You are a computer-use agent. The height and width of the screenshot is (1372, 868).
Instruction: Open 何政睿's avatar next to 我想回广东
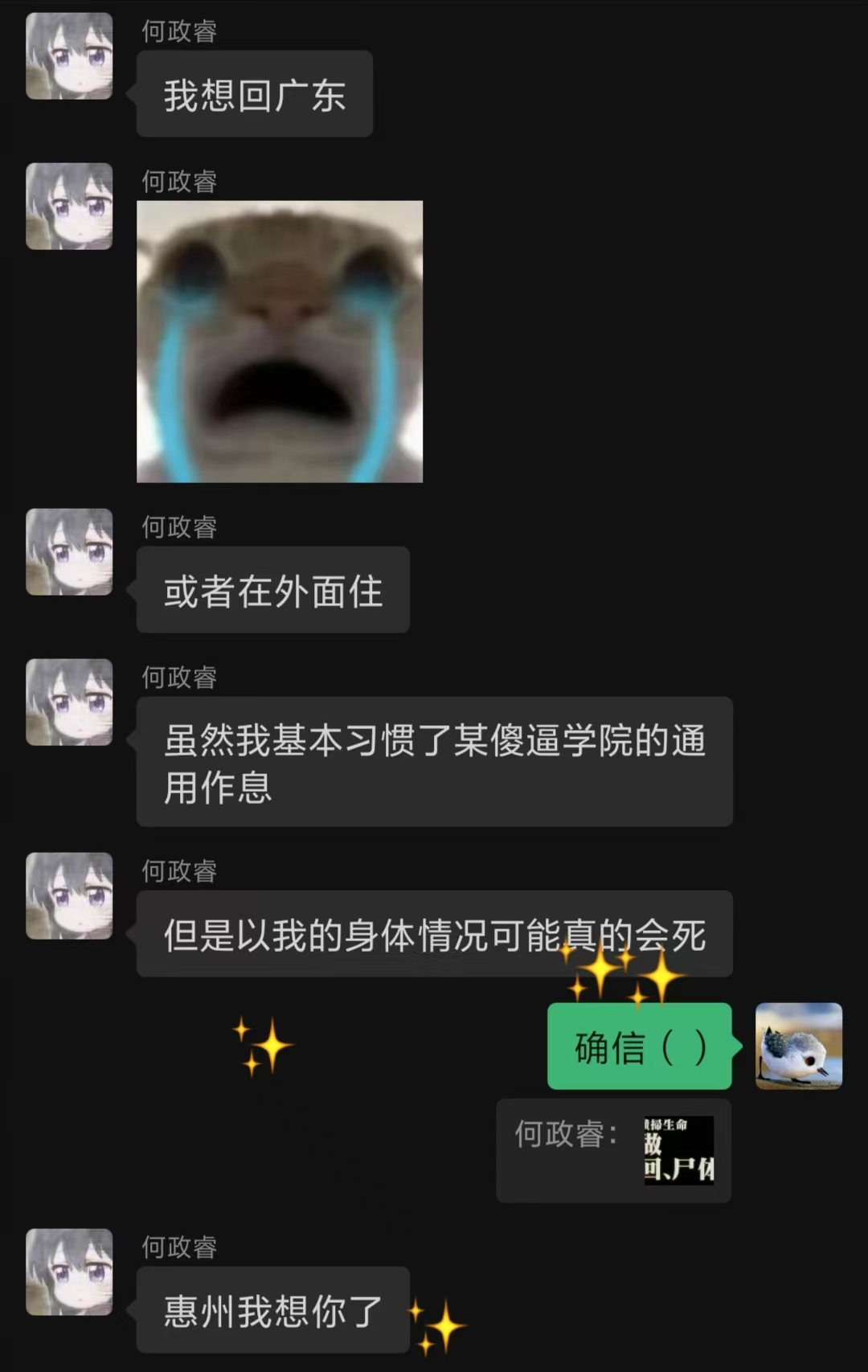point(69,56)
